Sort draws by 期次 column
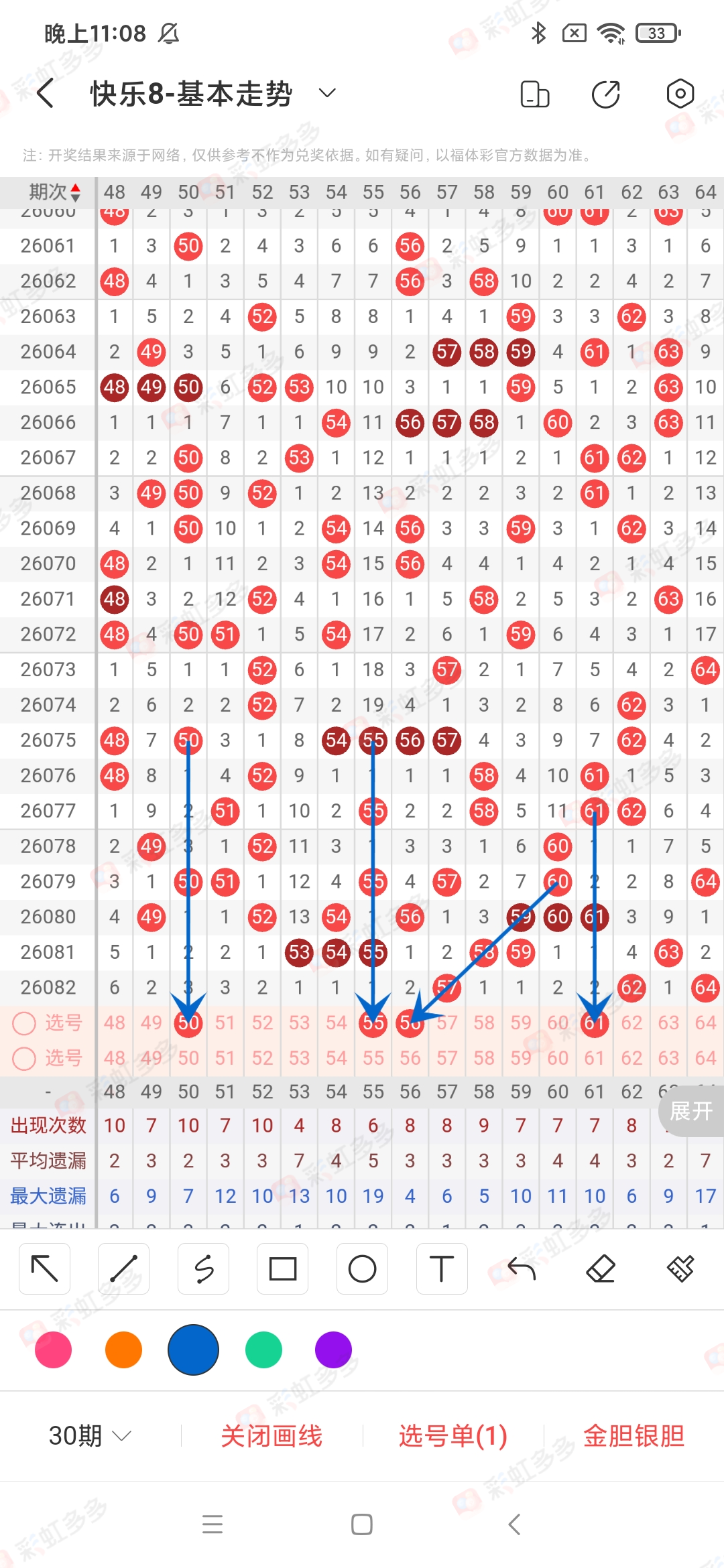724x1568 pixels. [55, 192]
